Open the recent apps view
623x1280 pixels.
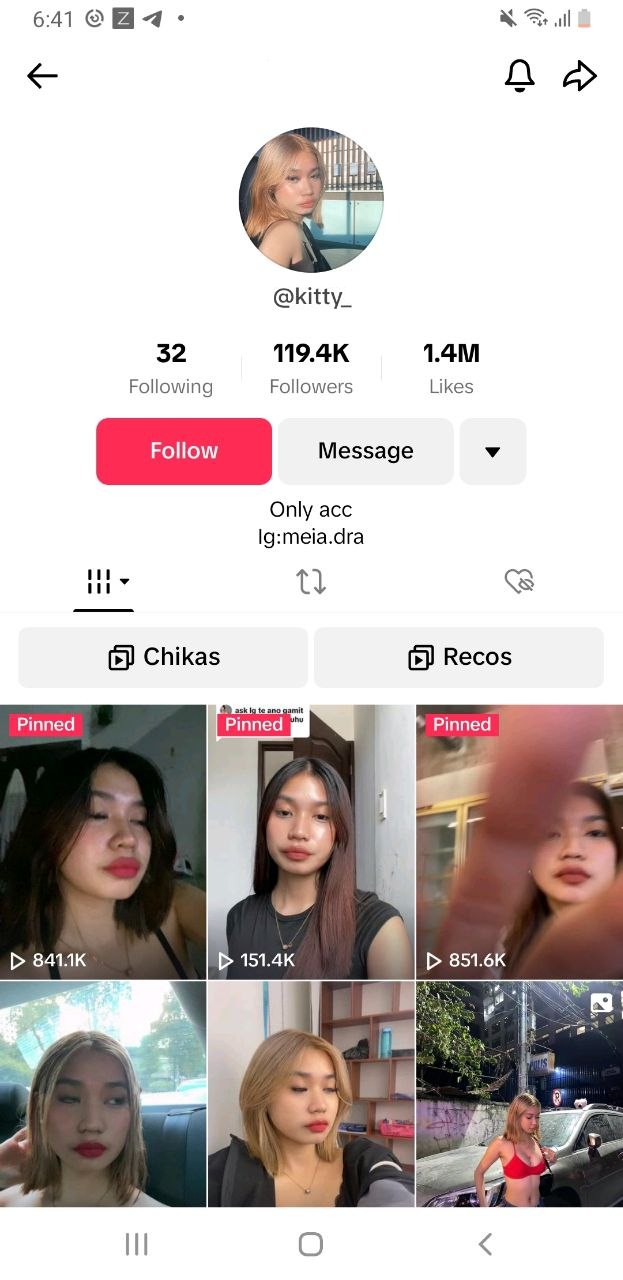pyautogui.click(x=136, y=1244)
